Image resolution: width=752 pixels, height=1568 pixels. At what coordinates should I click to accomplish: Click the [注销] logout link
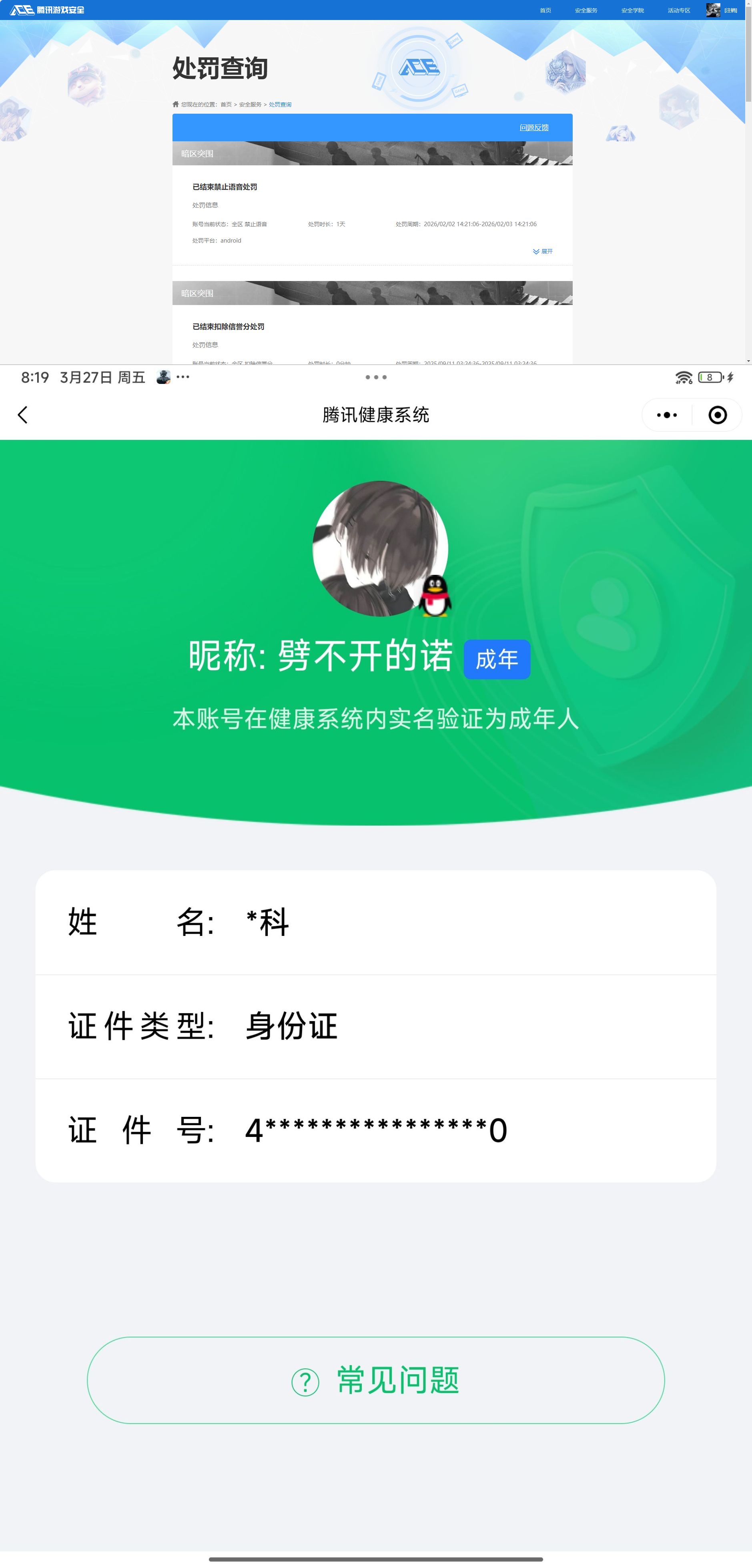click(x=730, y=10)
